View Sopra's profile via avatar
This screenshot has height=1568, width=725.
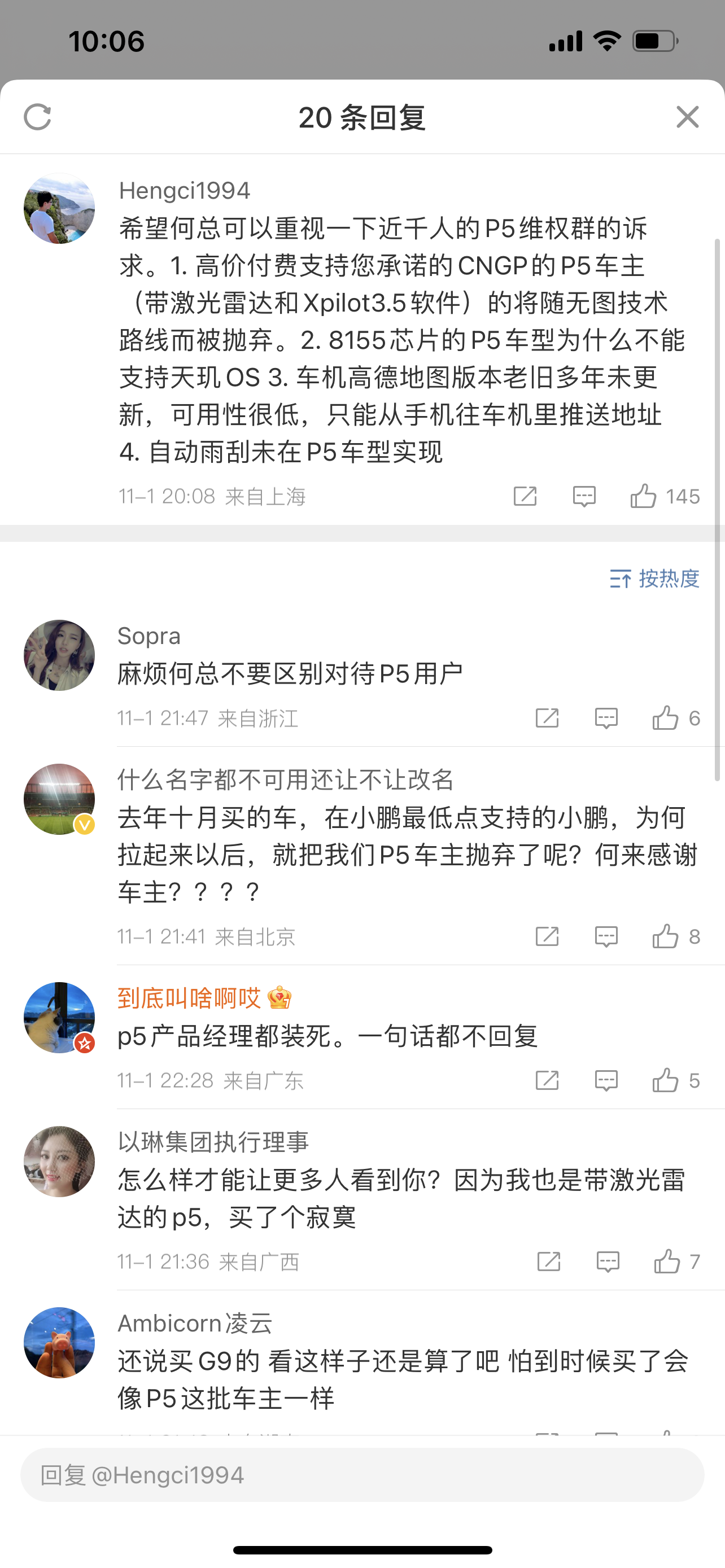pos(59,655)
